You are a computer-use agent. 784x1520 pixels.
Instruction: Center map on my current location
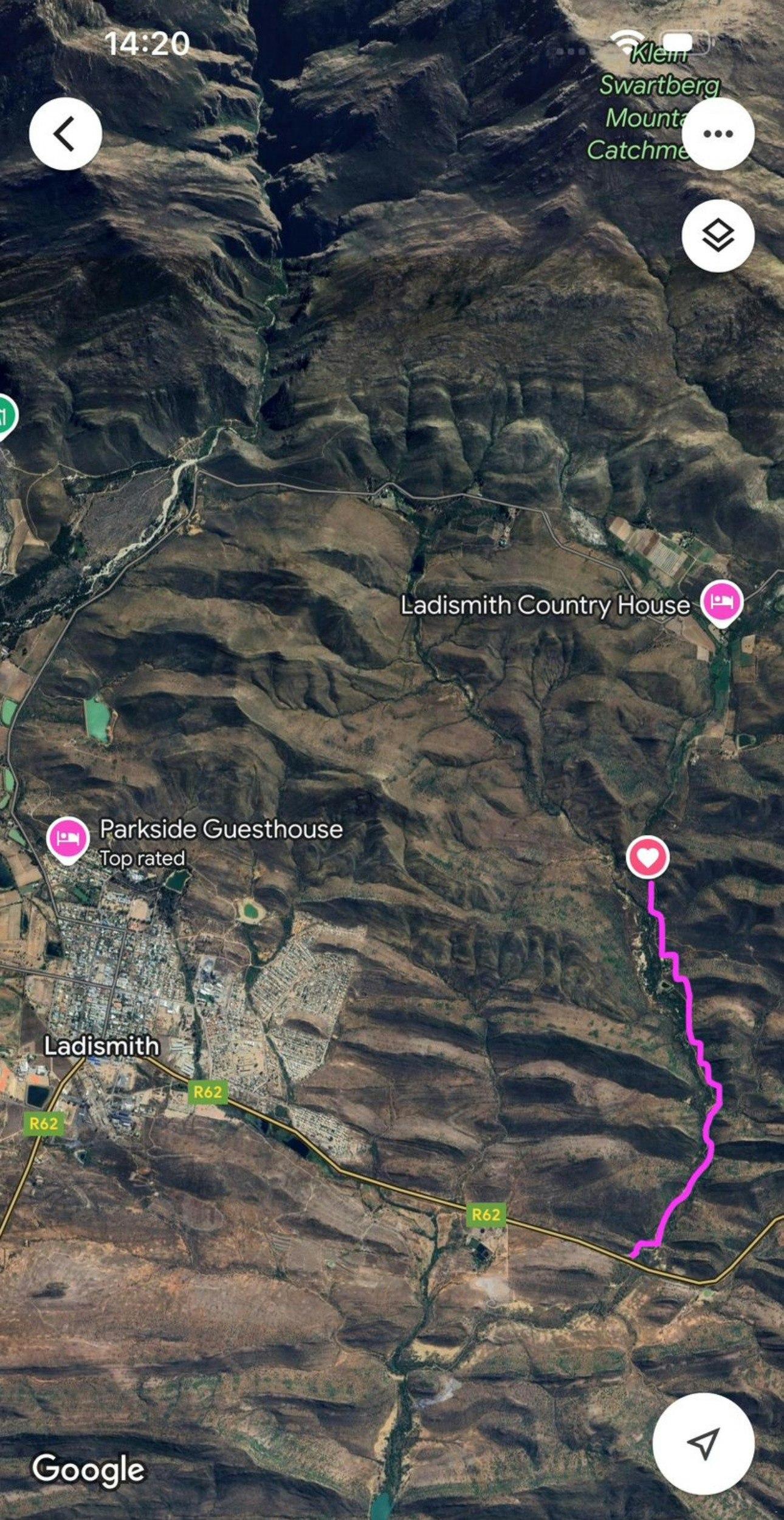(703, 1443)
